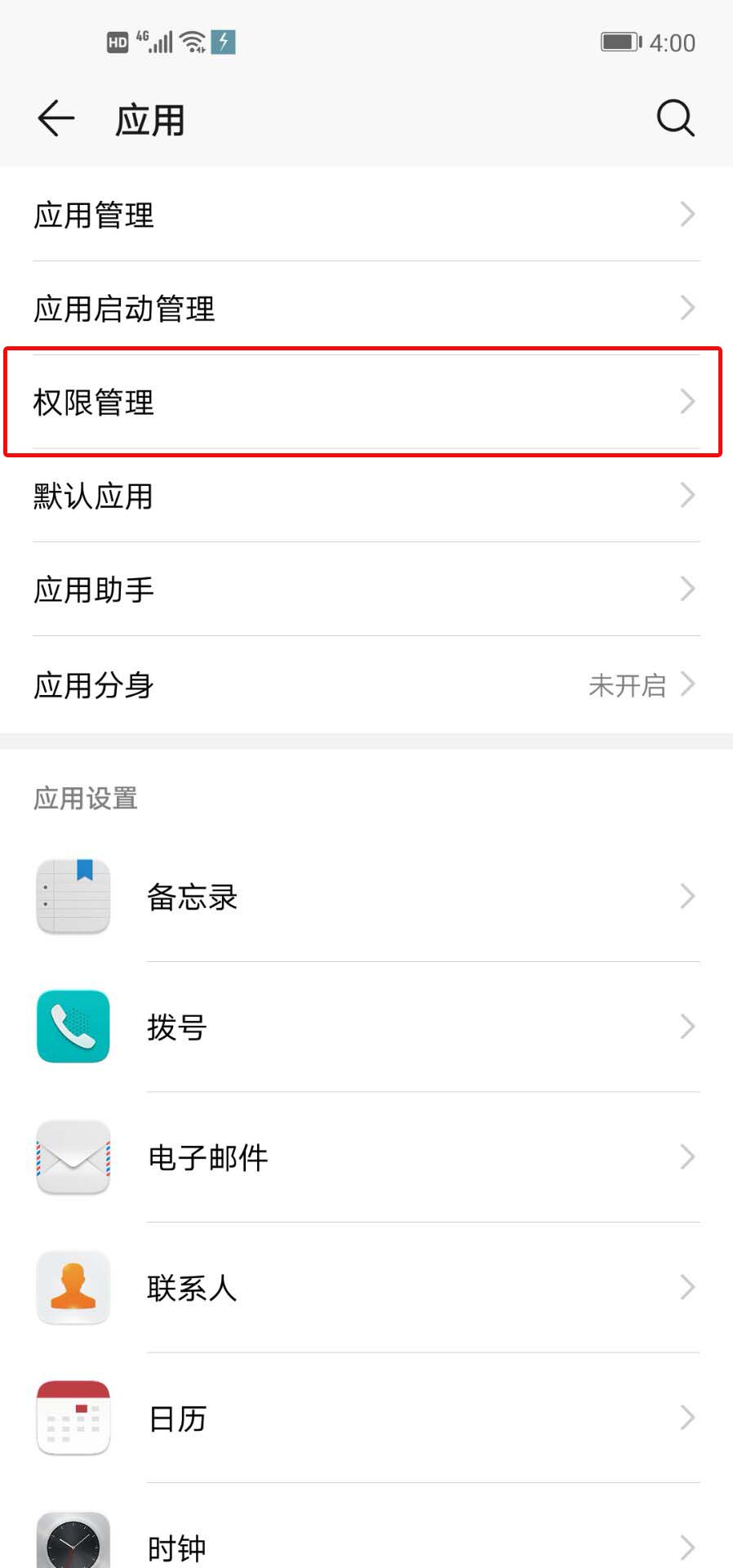Open 时钟 app settings
This screenshot has width=733, height=1568.
[x=366, y=1546]
